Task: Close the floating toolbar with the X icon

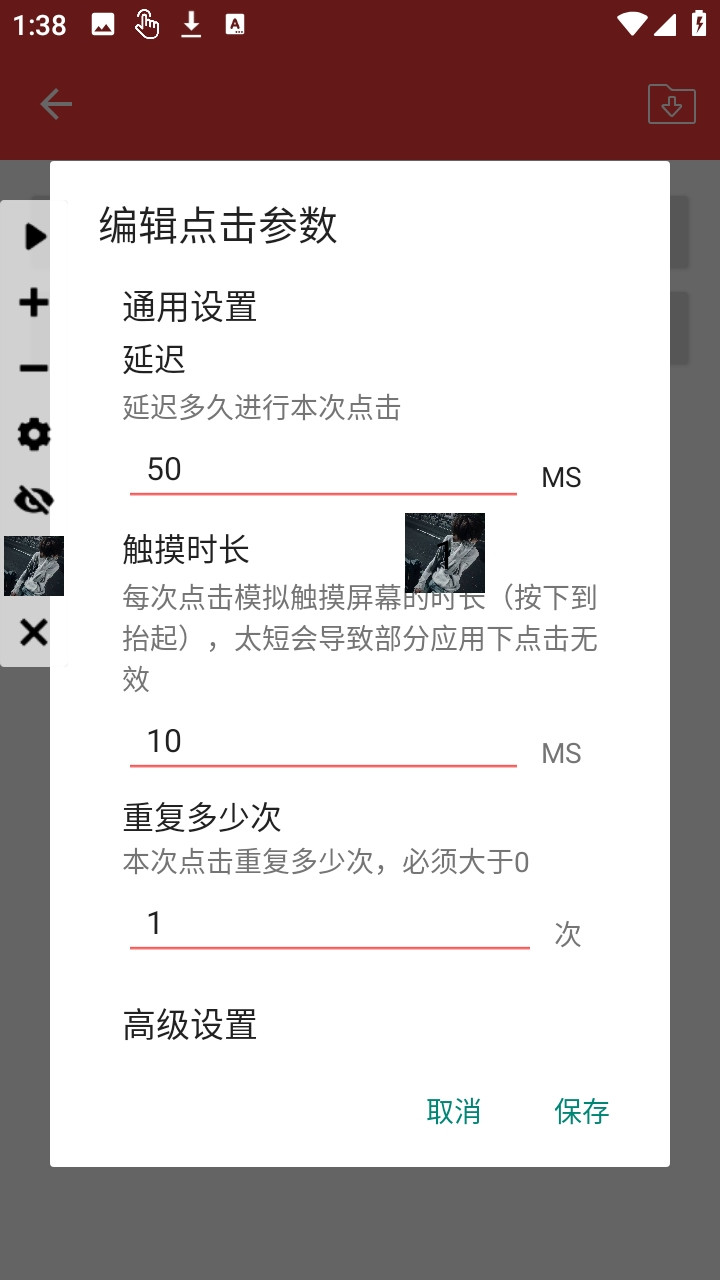Action: [32, 632]
